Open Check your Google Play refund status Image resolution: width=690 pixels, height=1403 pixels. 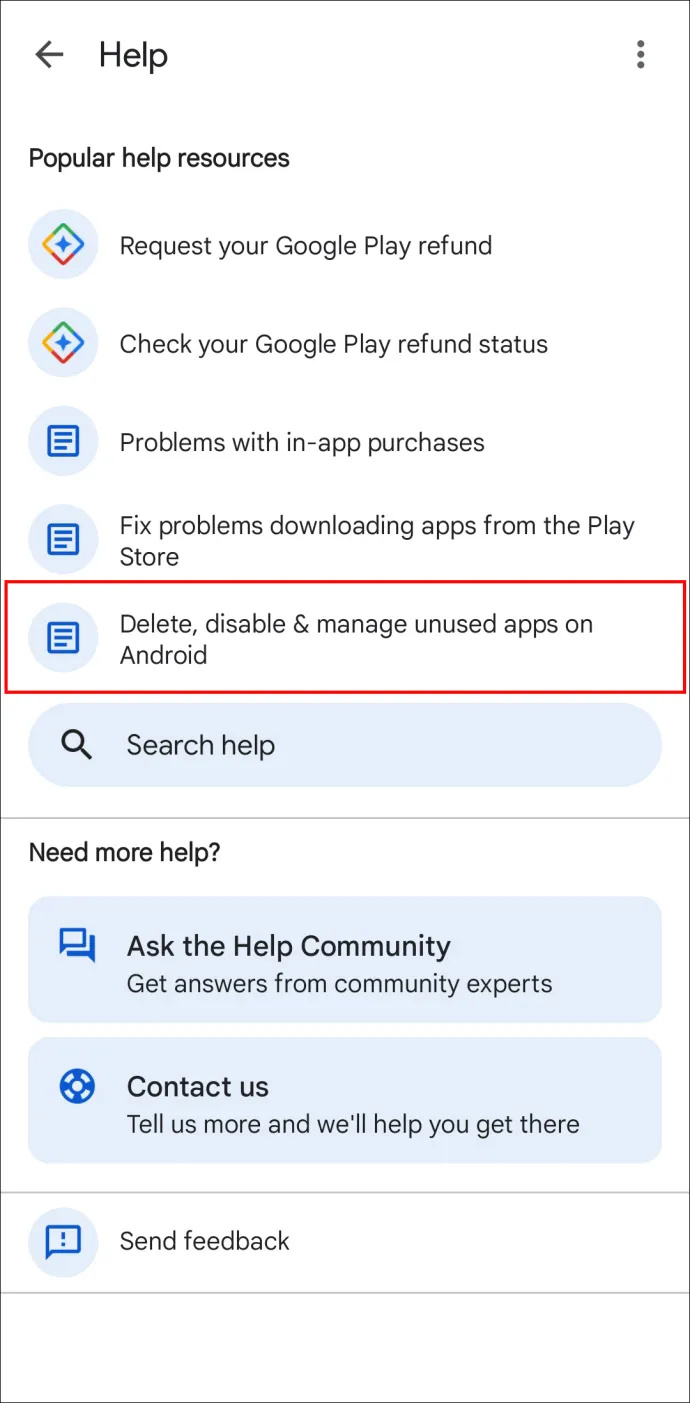(x=345, y=344)
